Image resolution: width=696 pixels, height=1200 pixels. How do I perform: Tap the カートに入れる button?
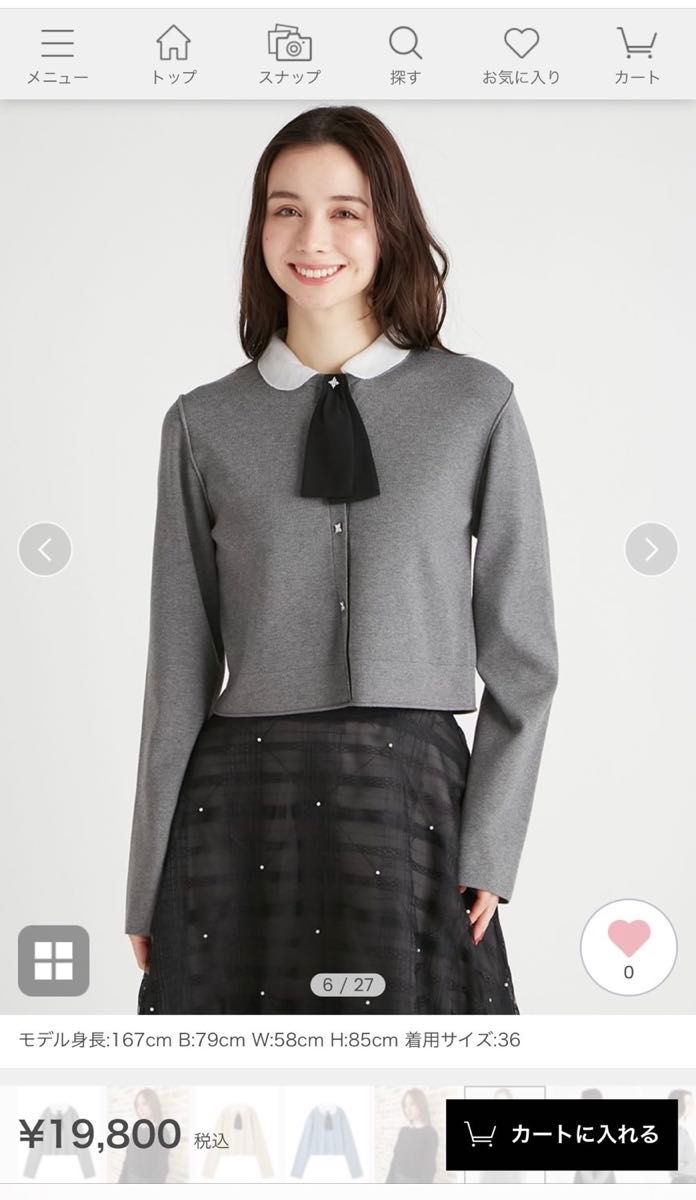[562, 1134]
